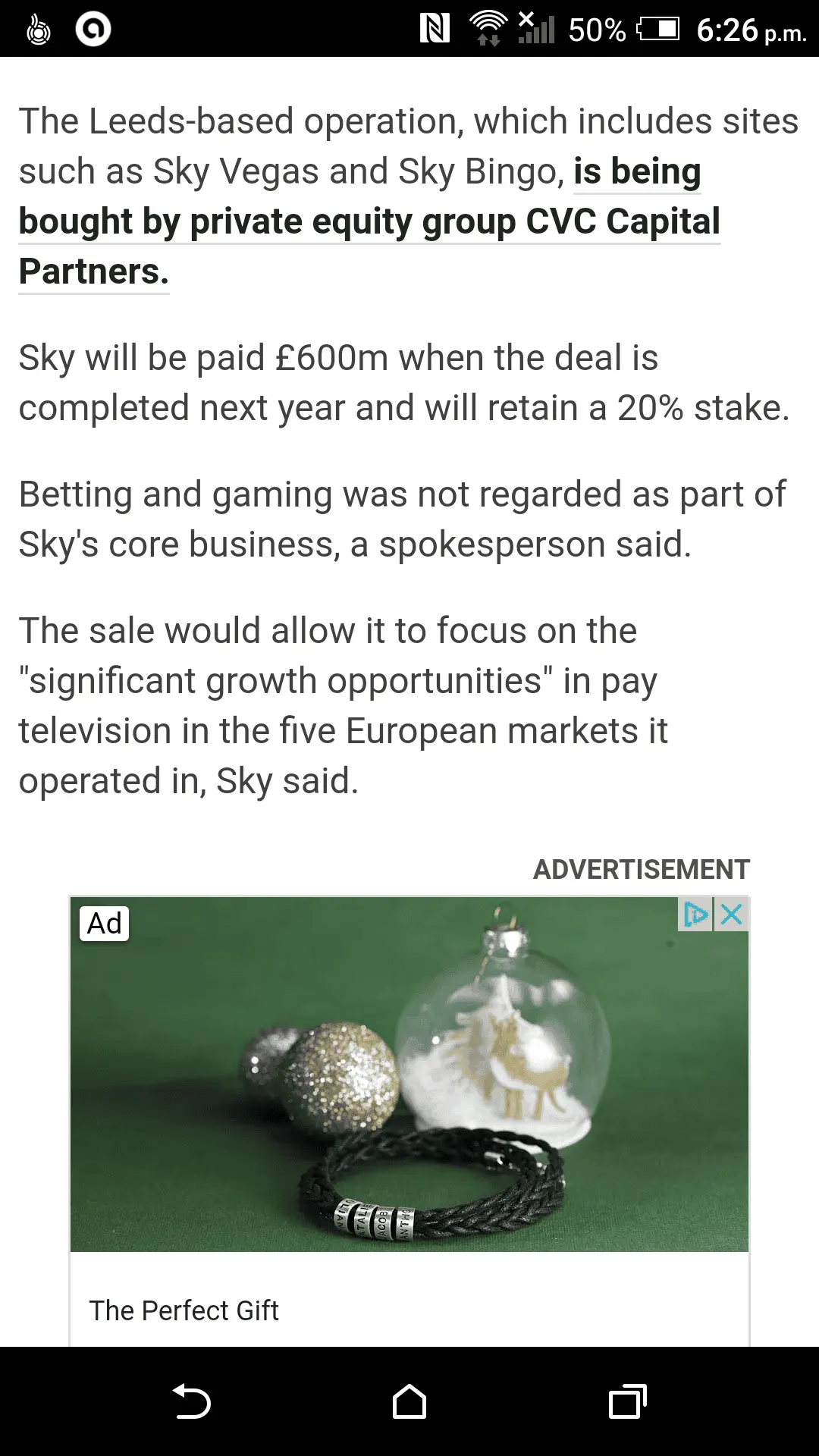Close the bracelet advertisement

[x=732, y=915]
